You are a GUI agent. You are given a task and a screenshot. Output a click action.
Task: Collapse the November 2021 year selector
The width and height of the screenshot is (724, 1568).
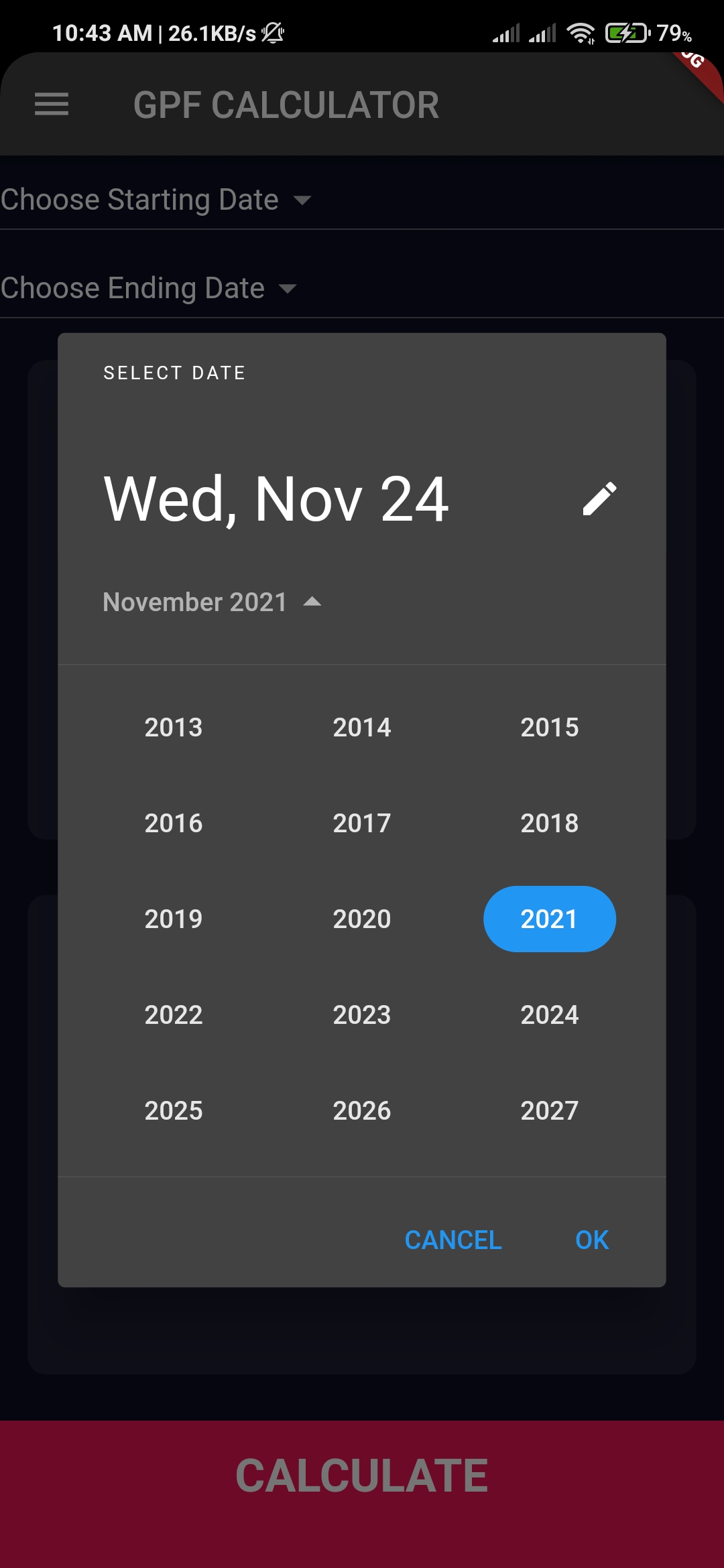click(212, 602)
